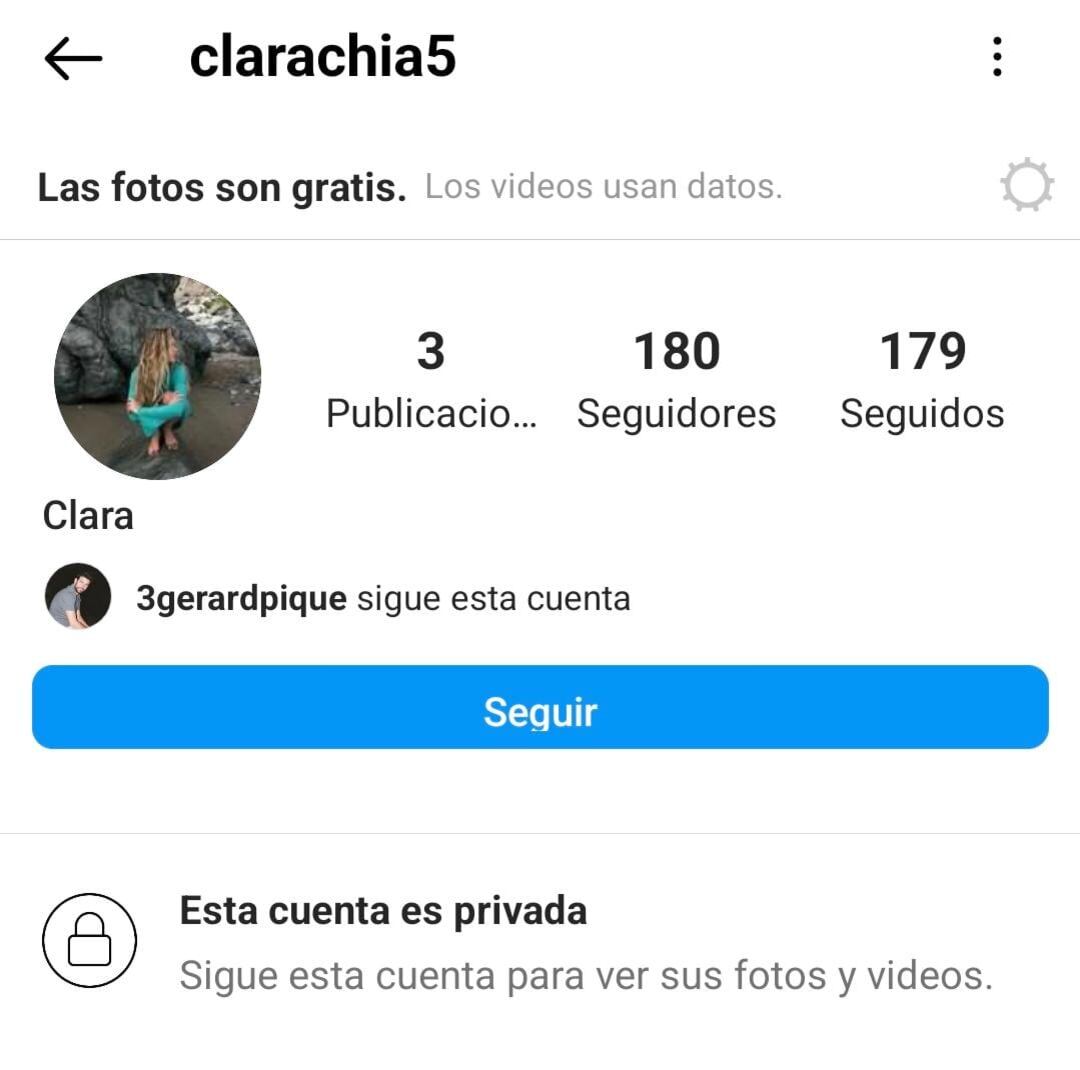Screen dimensions: 1080x1070
Task: View Clara's profile picture
Action: (157, 376)
